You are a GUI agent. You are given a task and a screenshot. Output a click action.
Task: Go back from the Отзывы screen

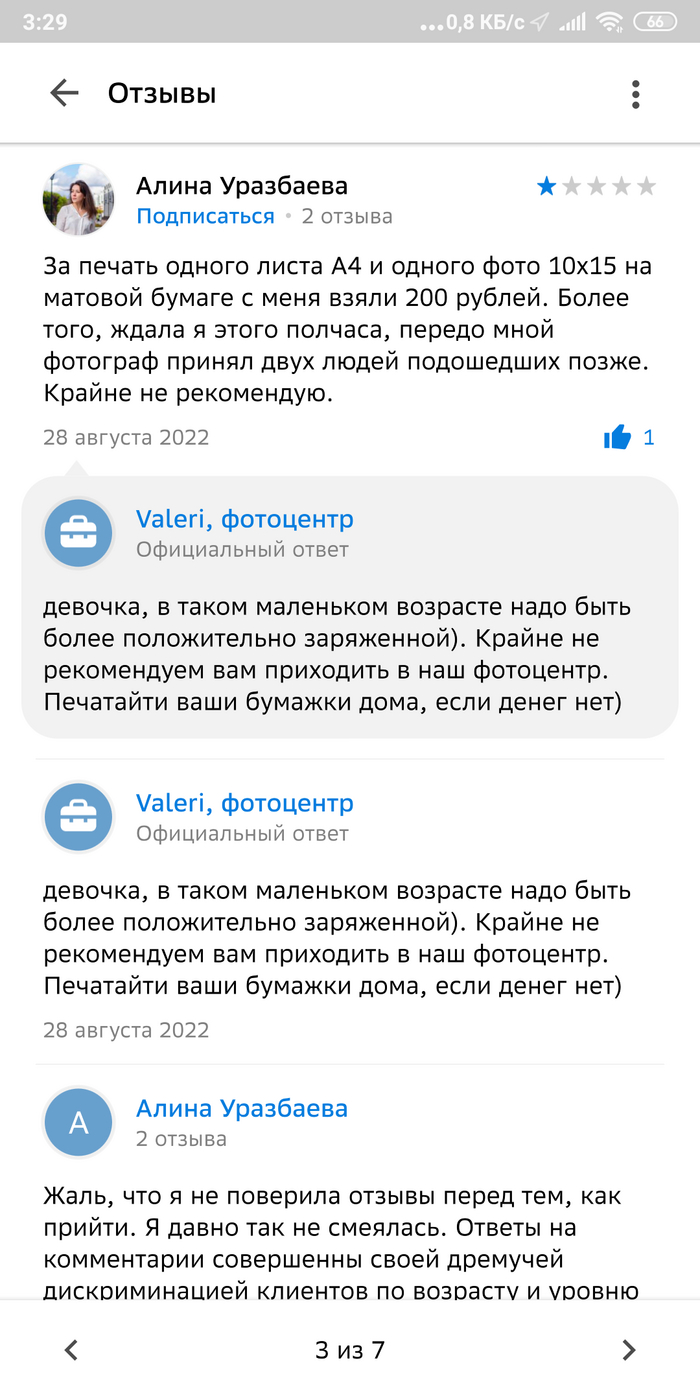(64, 94)
